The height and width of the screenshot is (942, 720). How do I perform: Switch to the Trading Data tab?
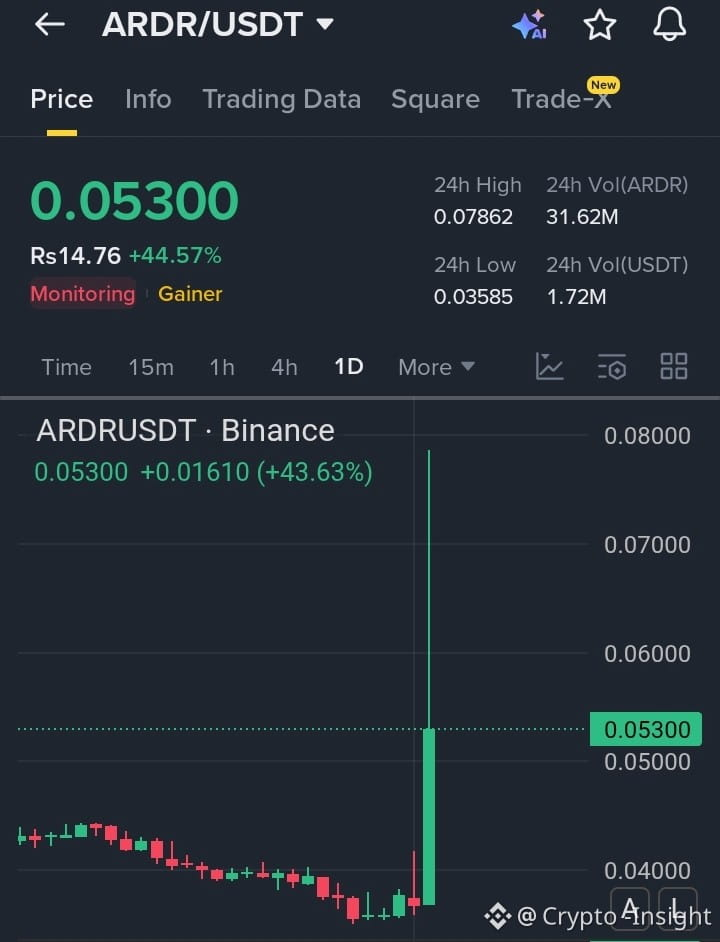[281, 100]
